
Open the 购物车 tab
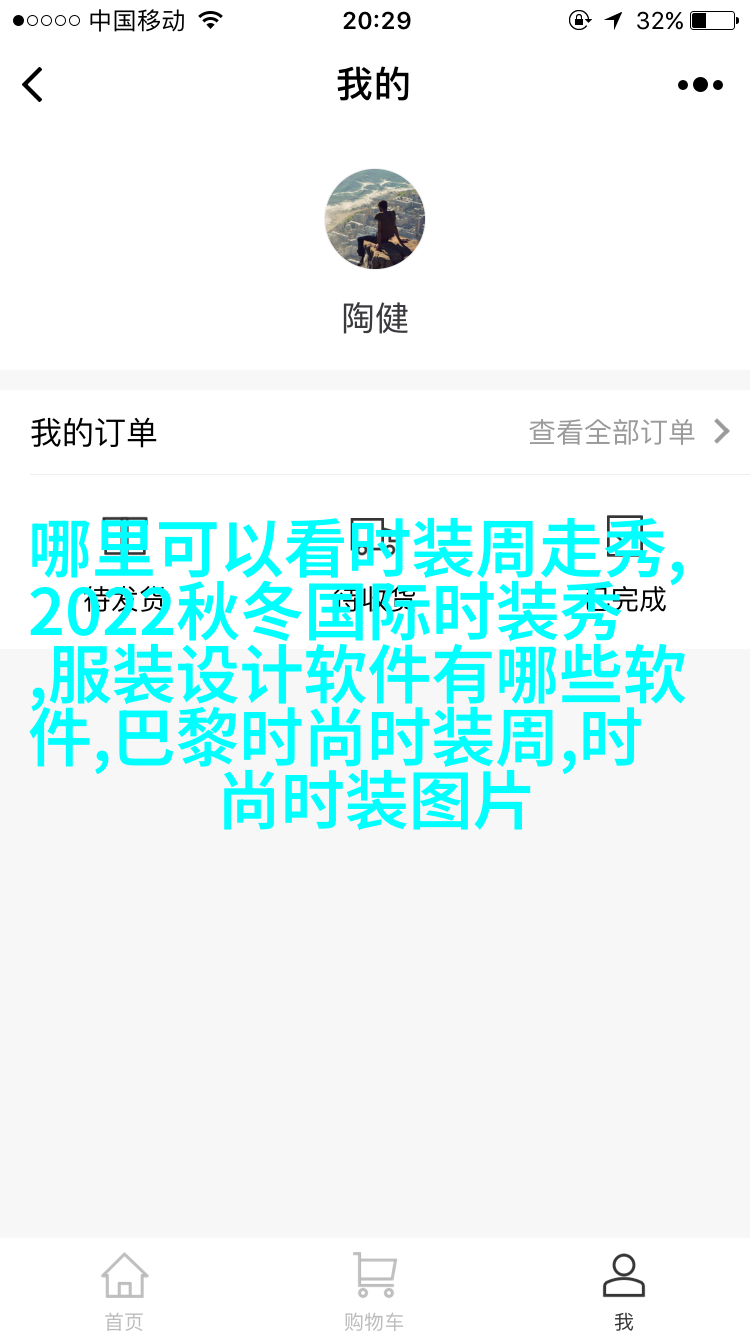coord(375,1291)
